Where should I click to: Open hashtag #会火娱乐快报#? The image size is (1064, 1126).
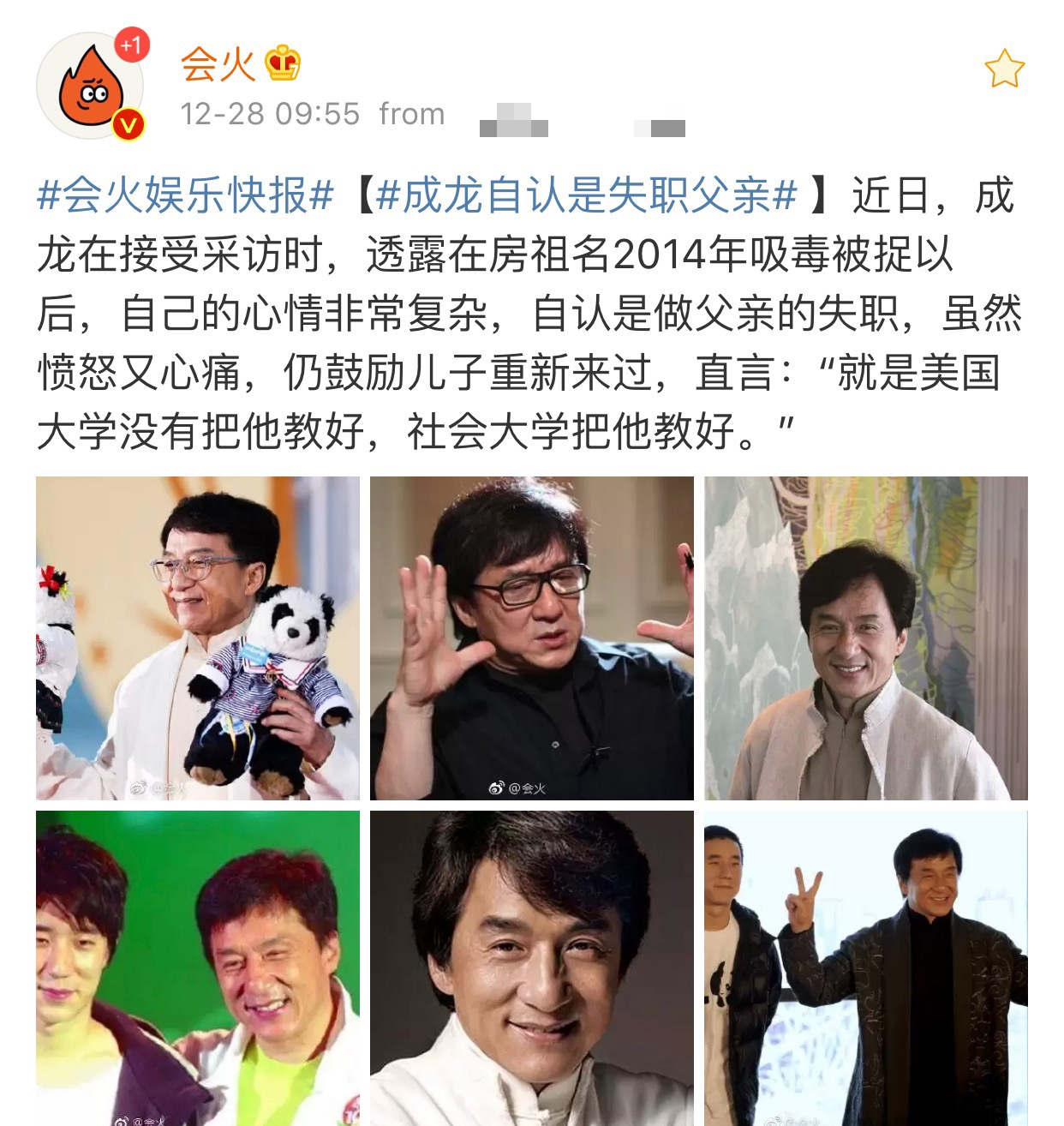pyautogui.click(x=184, y=196)
